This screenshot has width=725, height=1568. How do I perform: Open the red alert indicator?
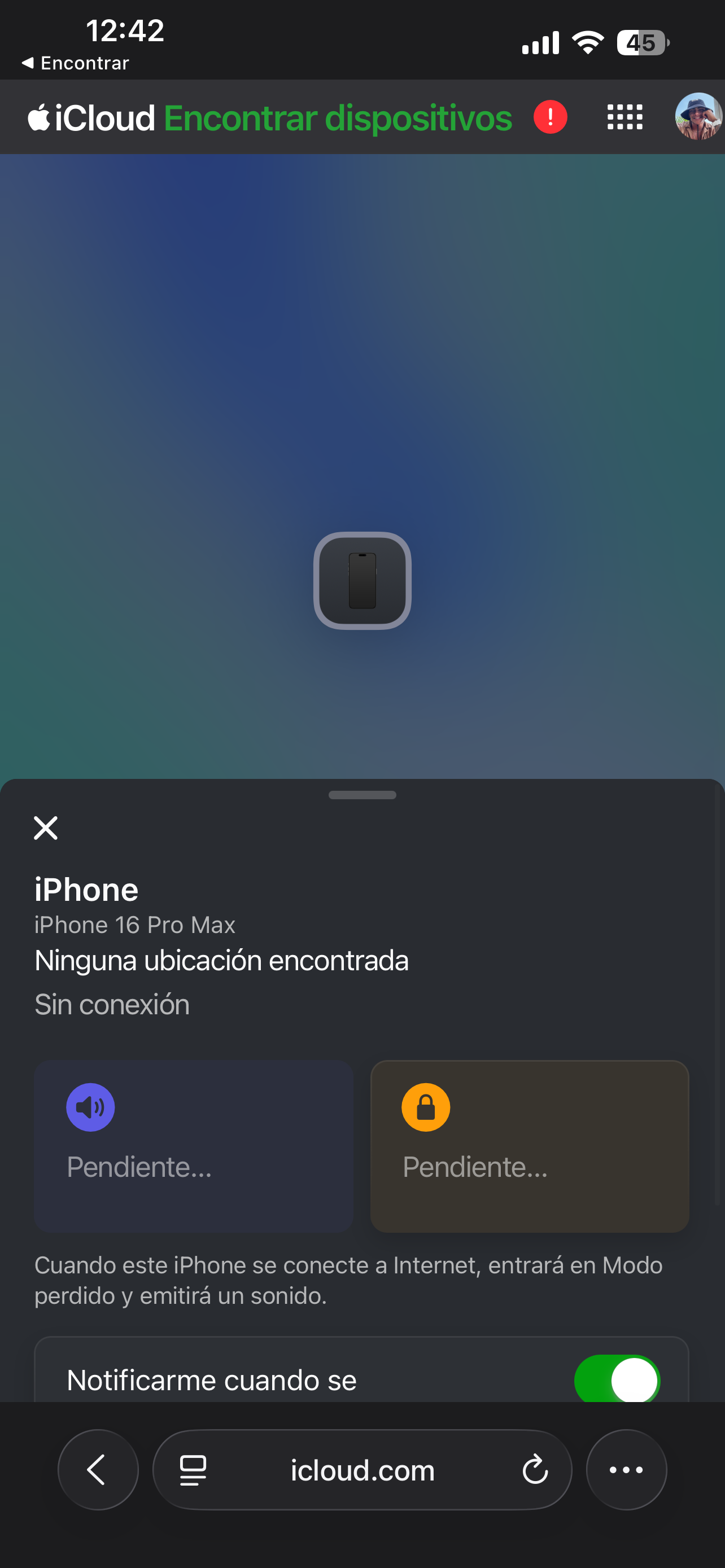pyautogui.click(x=551, y=117)
